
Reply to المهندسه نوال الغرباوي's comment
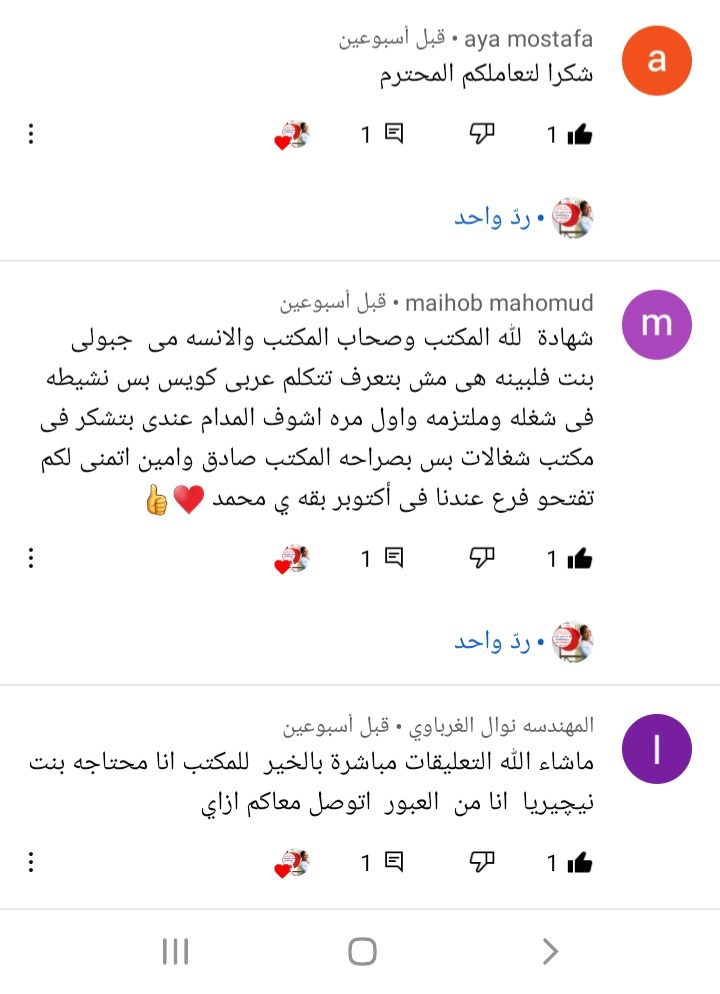394,863
